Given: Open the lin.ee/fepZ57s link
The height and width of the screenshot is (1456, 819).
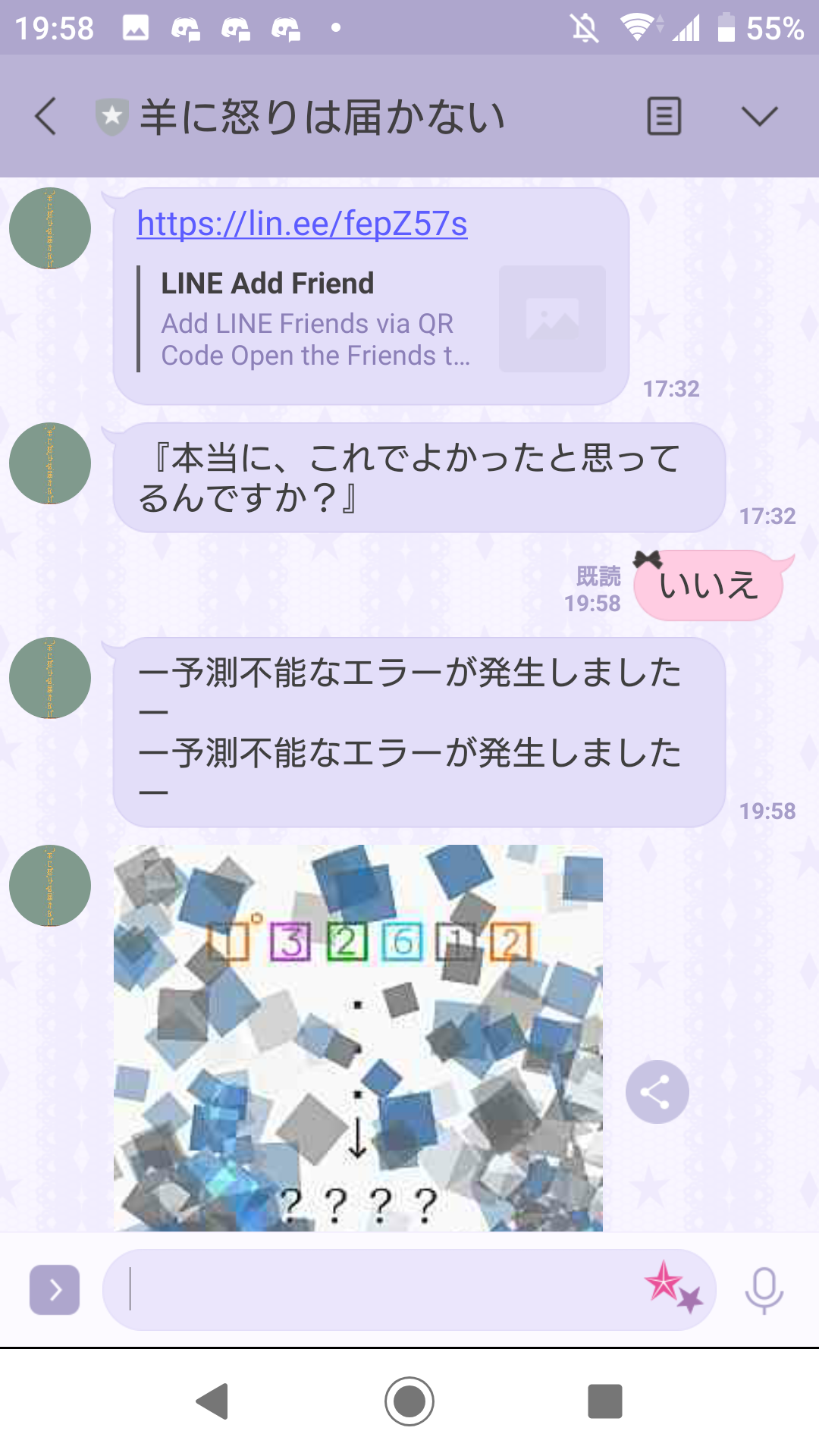Looking at the screenshot, I should (302, 224).
